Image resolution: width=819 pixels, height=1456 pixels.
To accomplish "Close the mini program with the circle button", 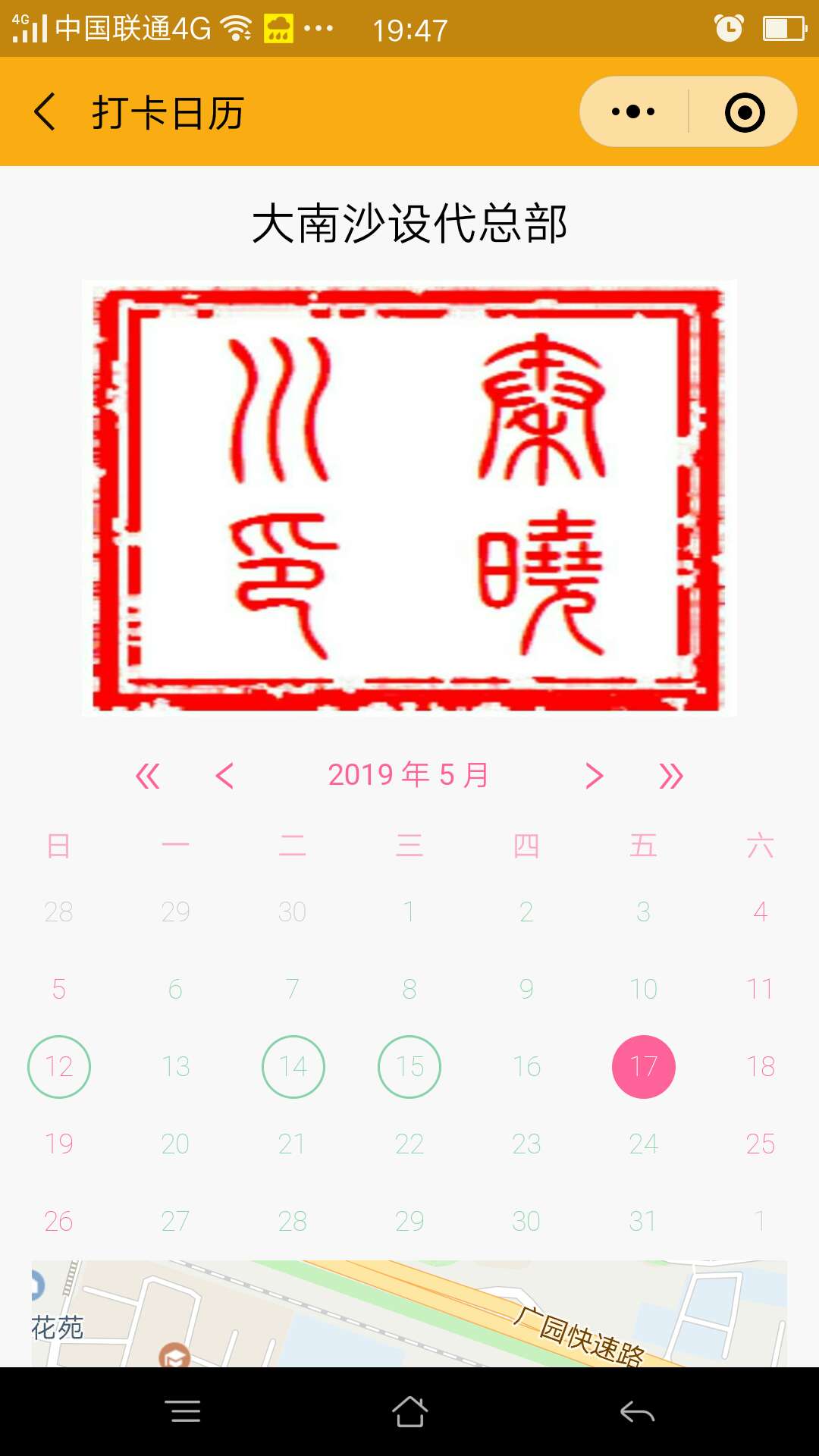I will (x=744, y=112).
